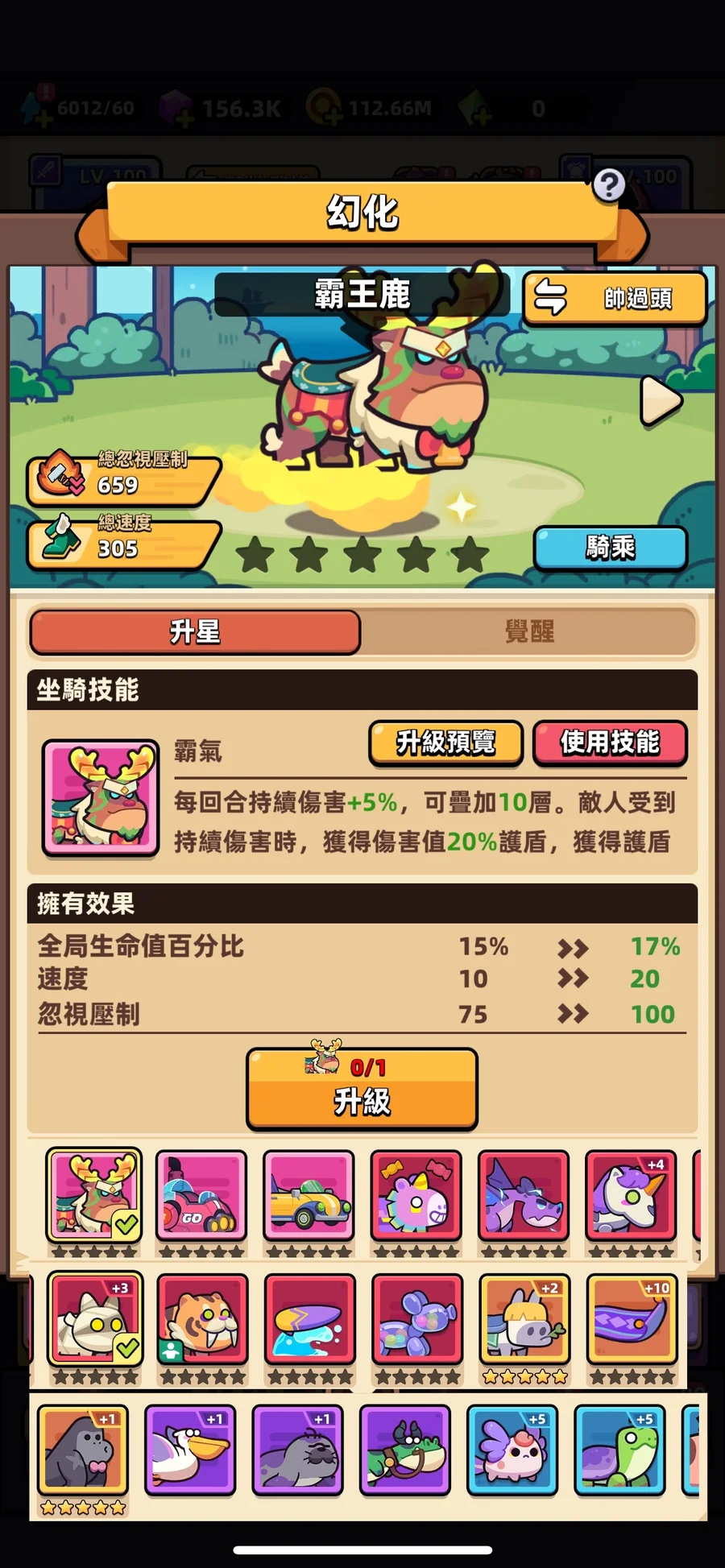
Task: Select the unicorn mount with +4
Action: click(x=631, y=1196)
